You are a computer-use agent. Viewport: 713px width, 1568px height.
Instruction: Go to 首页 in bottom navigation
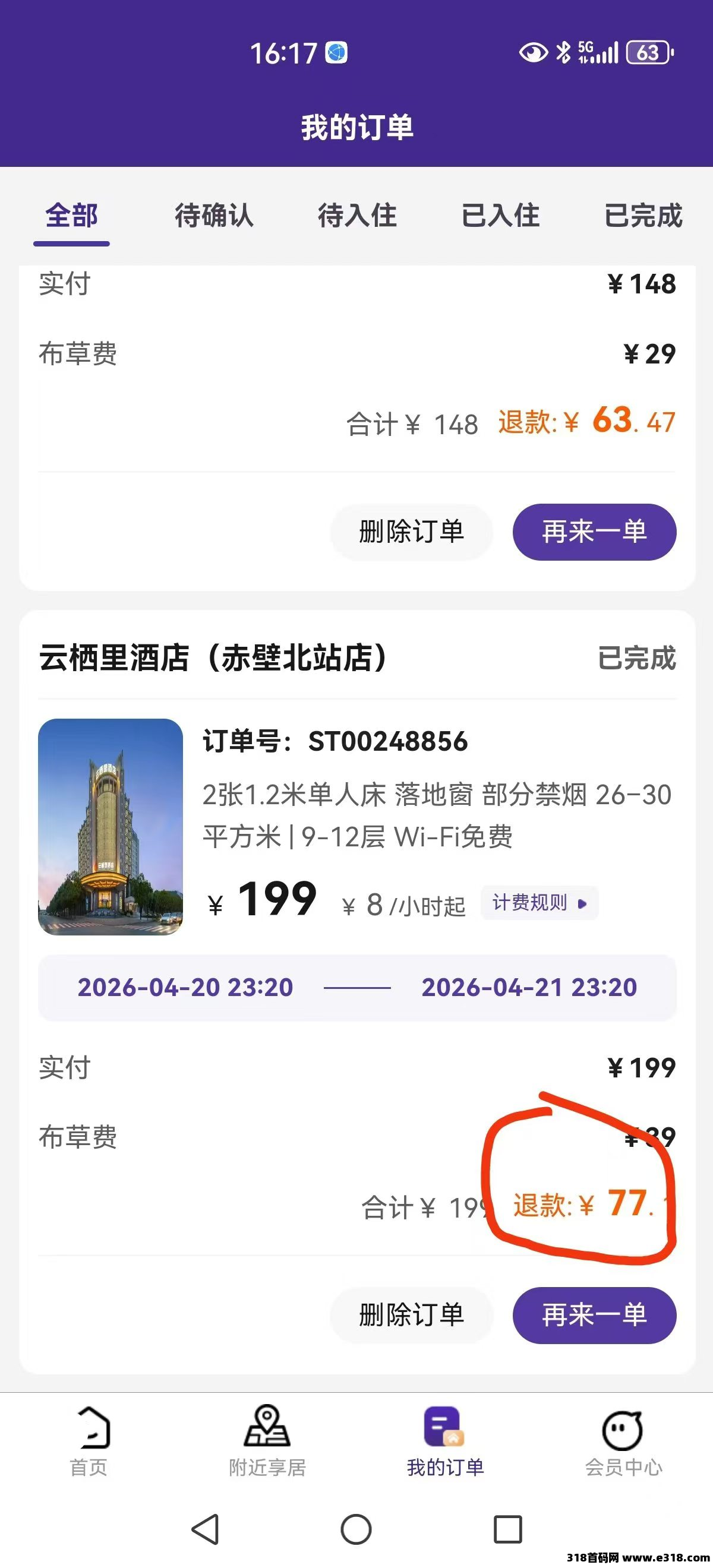coord(89,1443)
